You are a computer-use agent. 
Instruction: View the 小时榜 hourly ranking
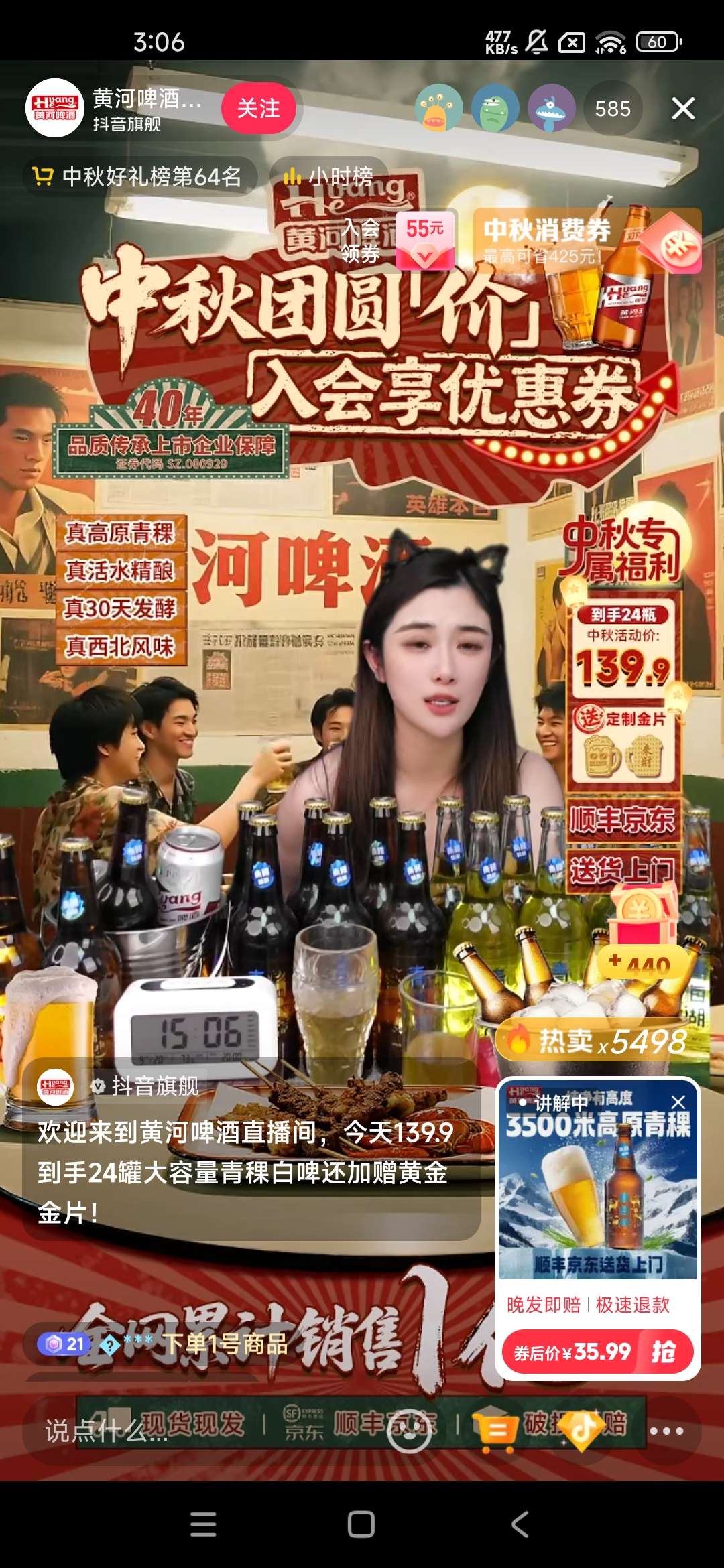(328, 176)
